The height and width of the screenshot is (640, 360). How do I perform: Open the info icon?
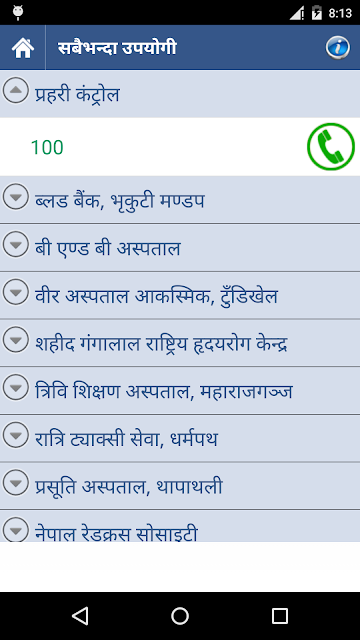(338, 48)
